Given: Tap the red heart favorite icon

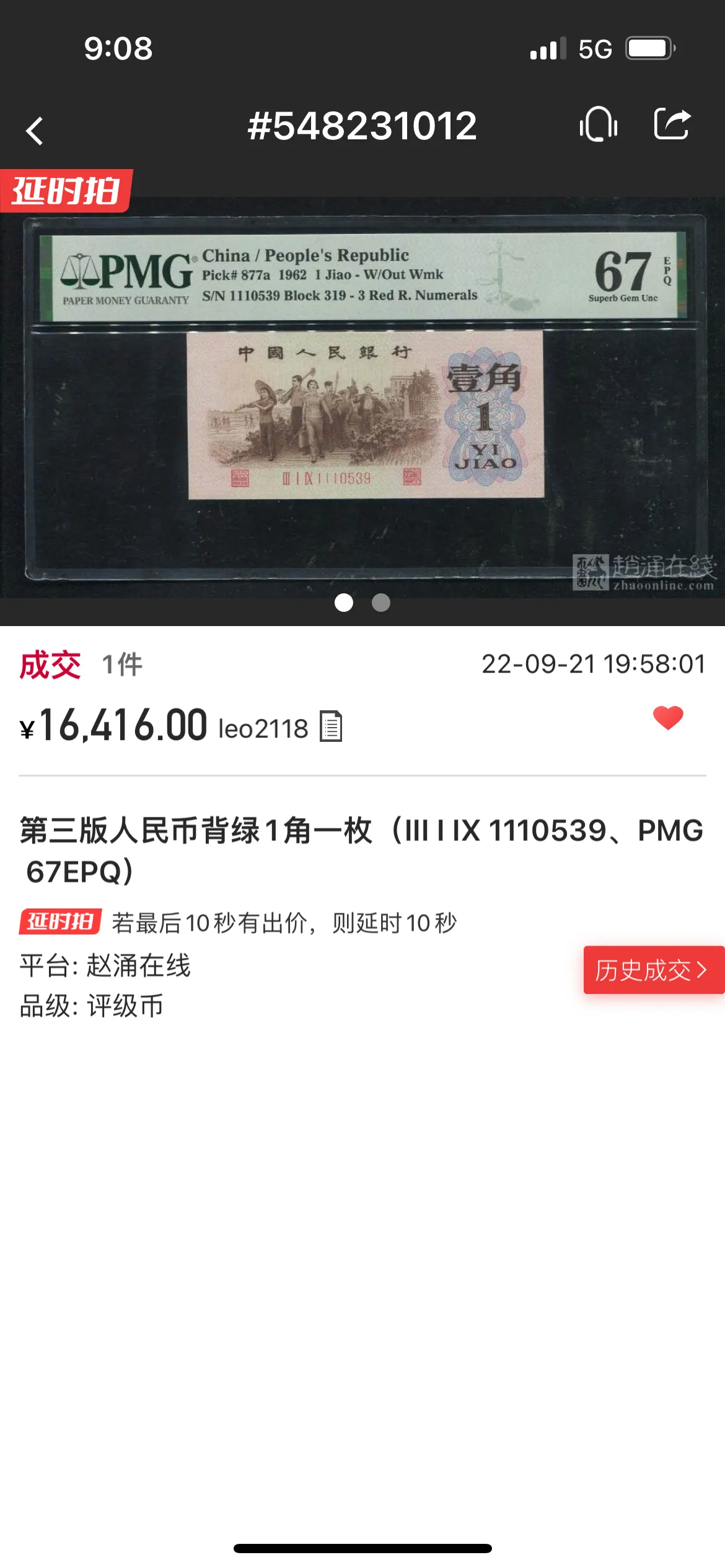Looking at the screenshot, I should click(668, 718).
